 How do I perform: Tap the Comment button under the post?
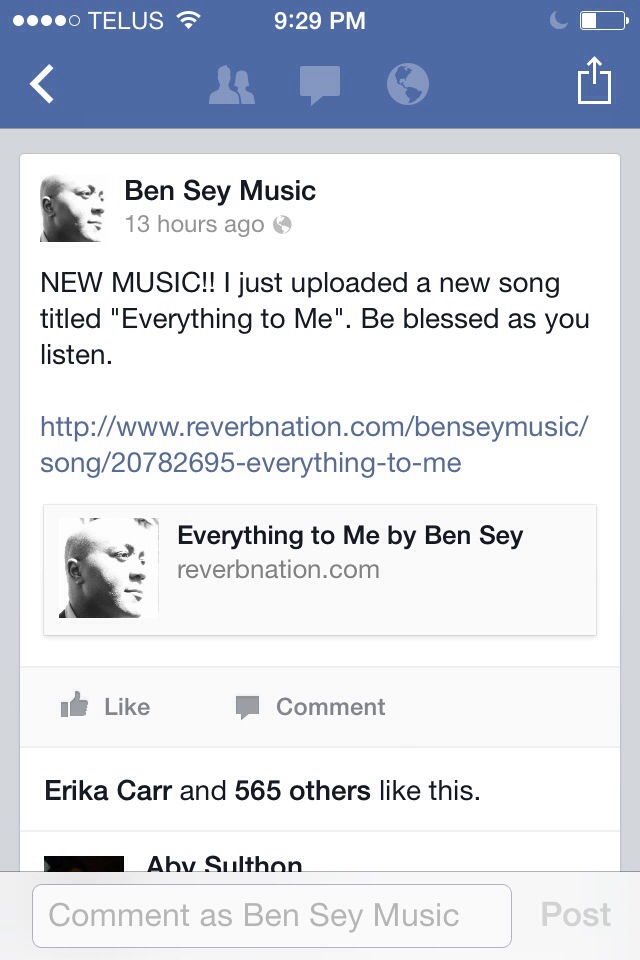(310, 707)
